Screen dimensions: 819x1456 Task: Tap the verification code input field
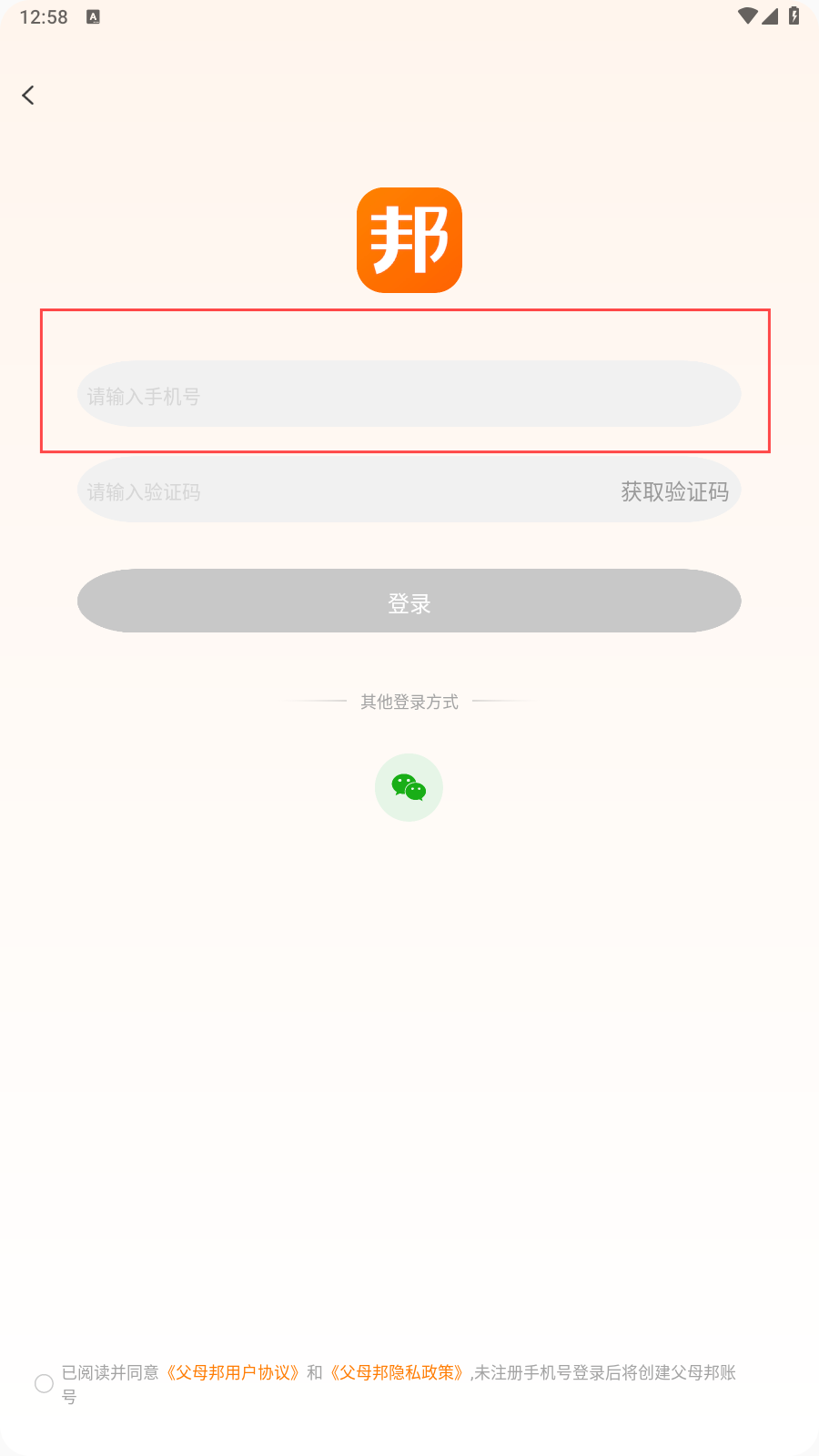pos(337,491)
